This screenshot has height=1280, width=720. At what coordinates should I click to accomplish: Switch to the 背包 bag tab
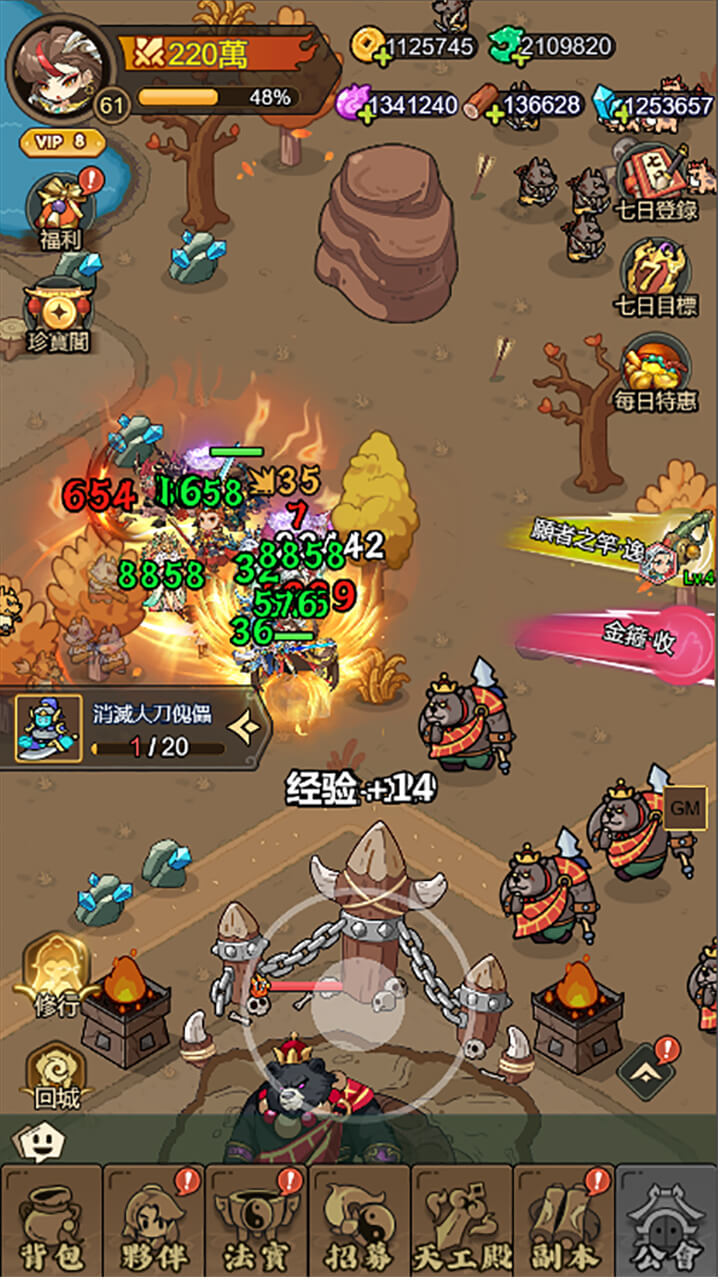point(51,1222)
